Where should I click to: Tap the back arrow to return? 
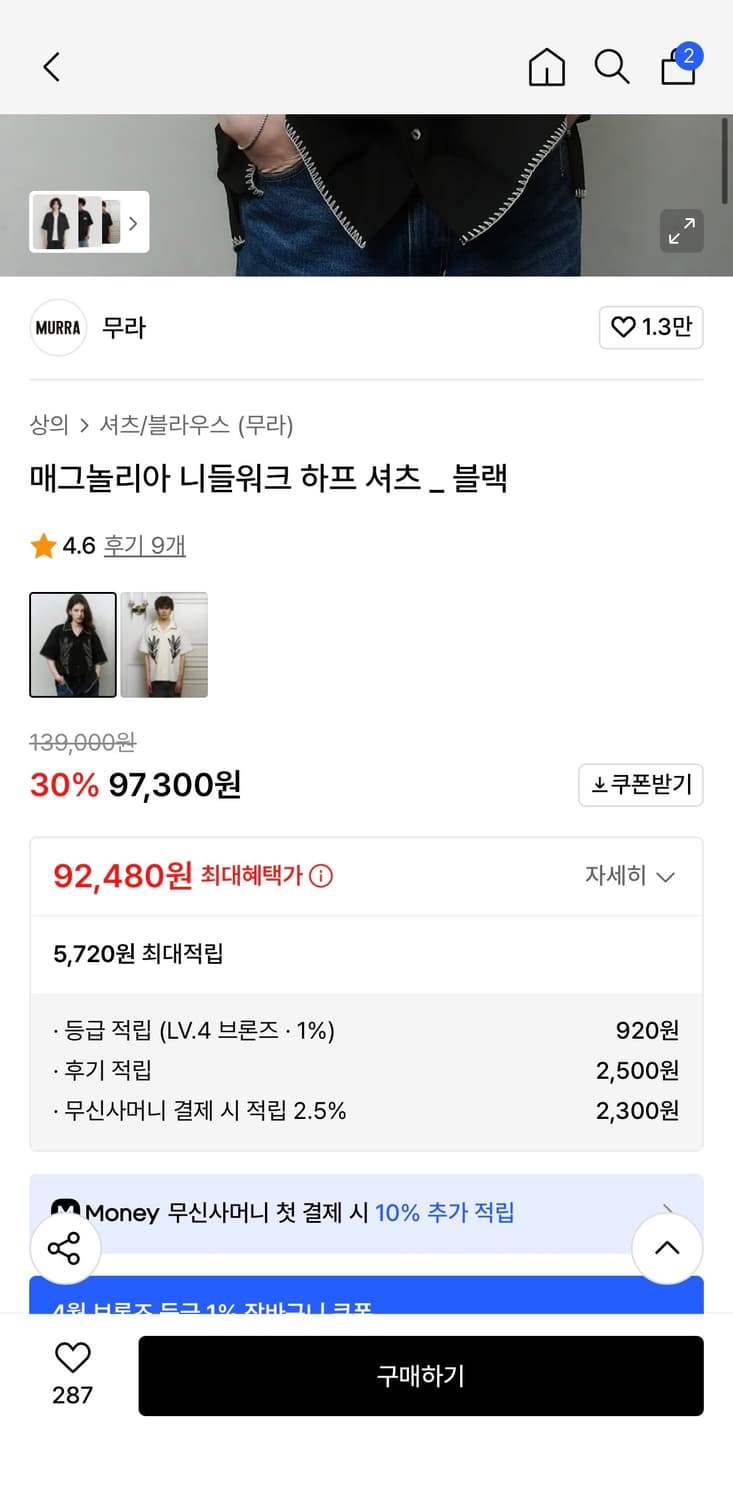point(51,67)
